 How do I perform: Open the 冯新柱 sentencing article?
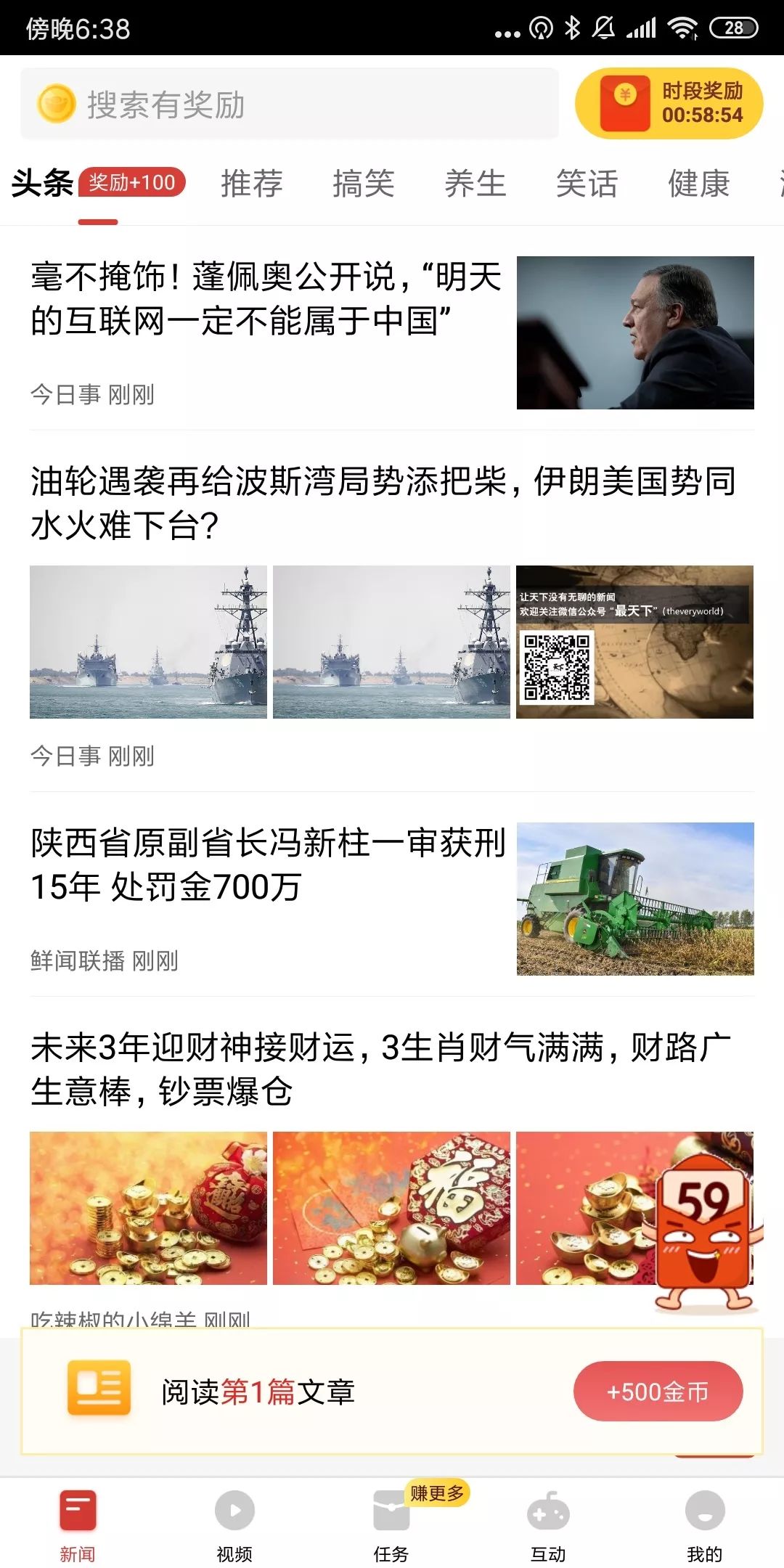tap(269, 864)
